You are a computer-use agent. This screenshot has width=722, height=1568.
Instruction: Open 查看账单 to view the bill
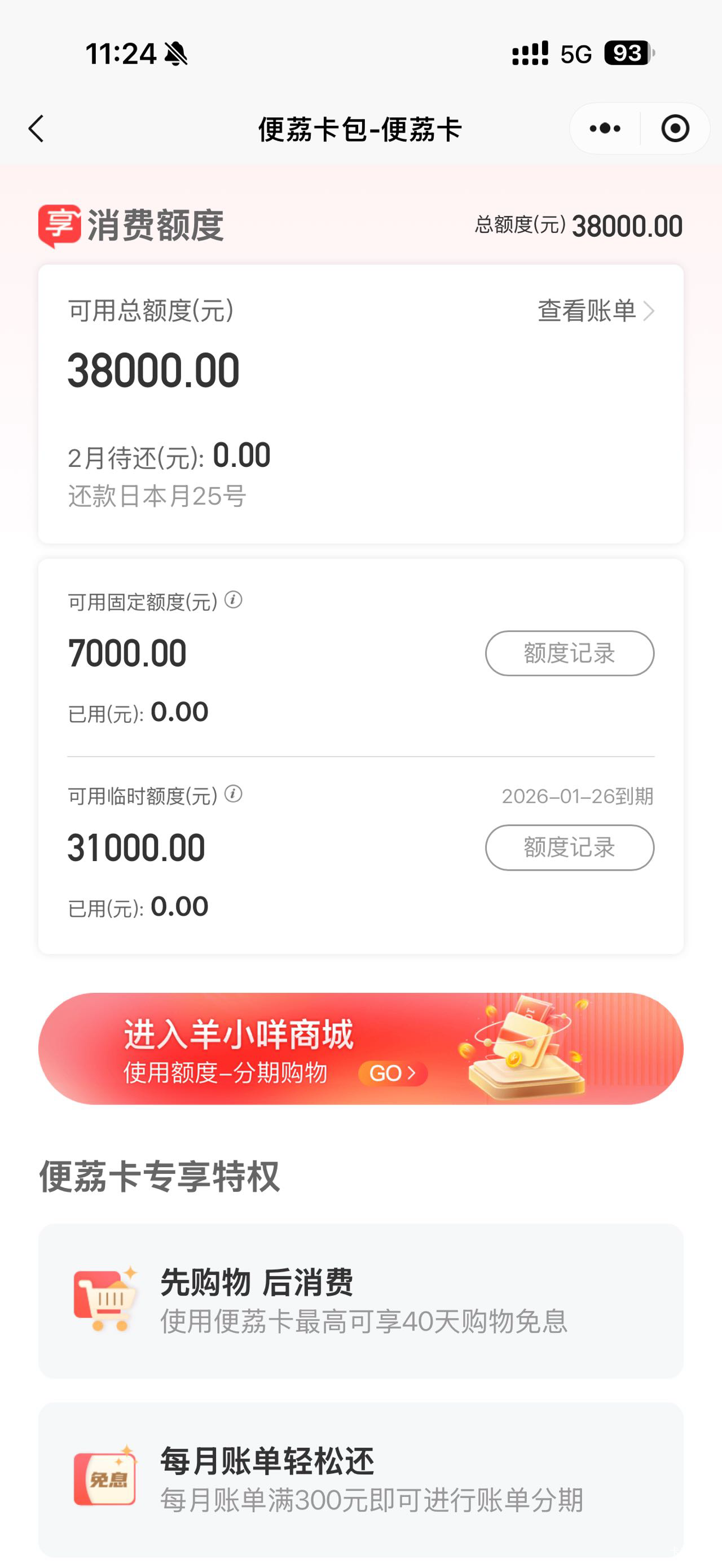[596, 311]
